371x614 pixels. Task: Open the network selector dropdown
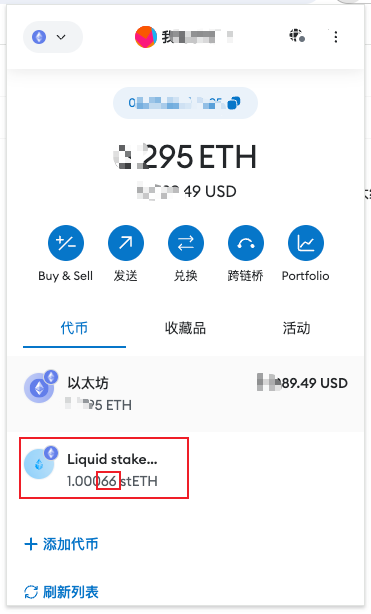point(53,37)
